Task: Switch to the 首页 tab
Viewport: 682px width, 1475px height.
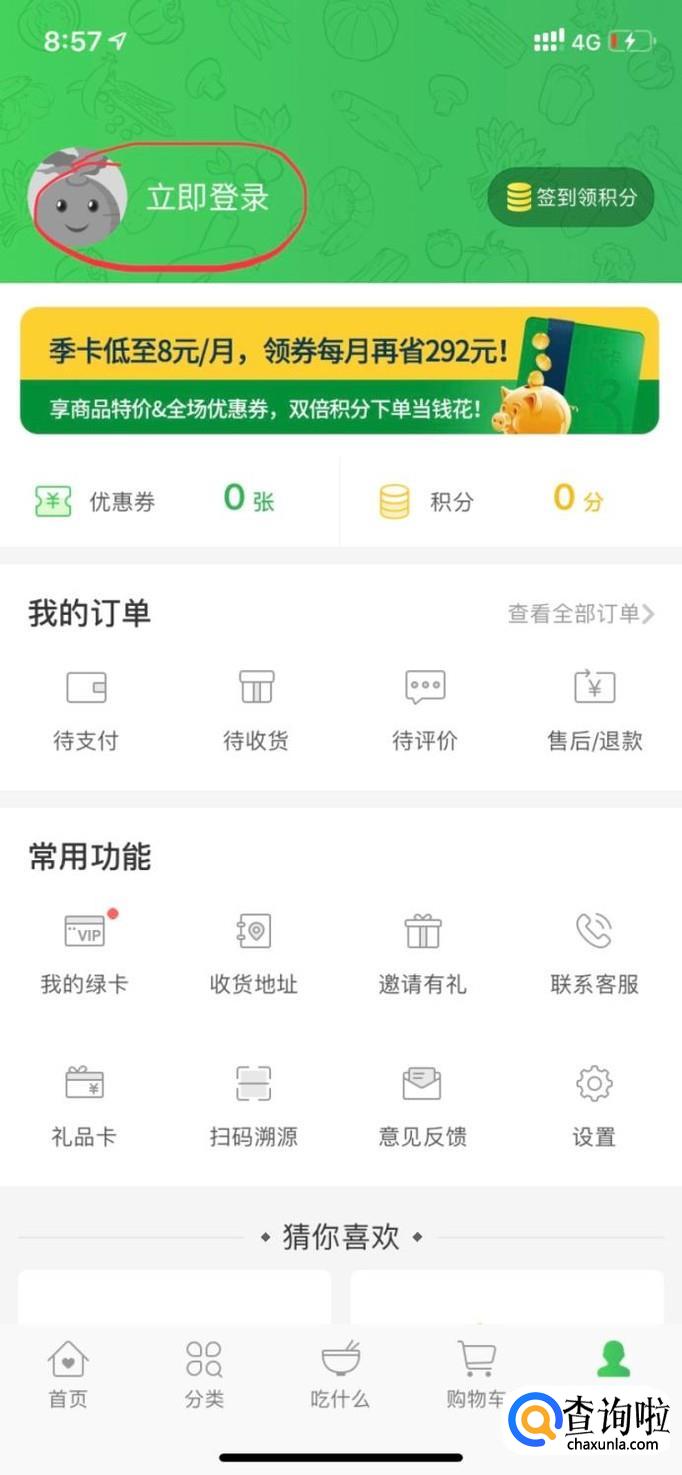Action: pos(68,1375)
